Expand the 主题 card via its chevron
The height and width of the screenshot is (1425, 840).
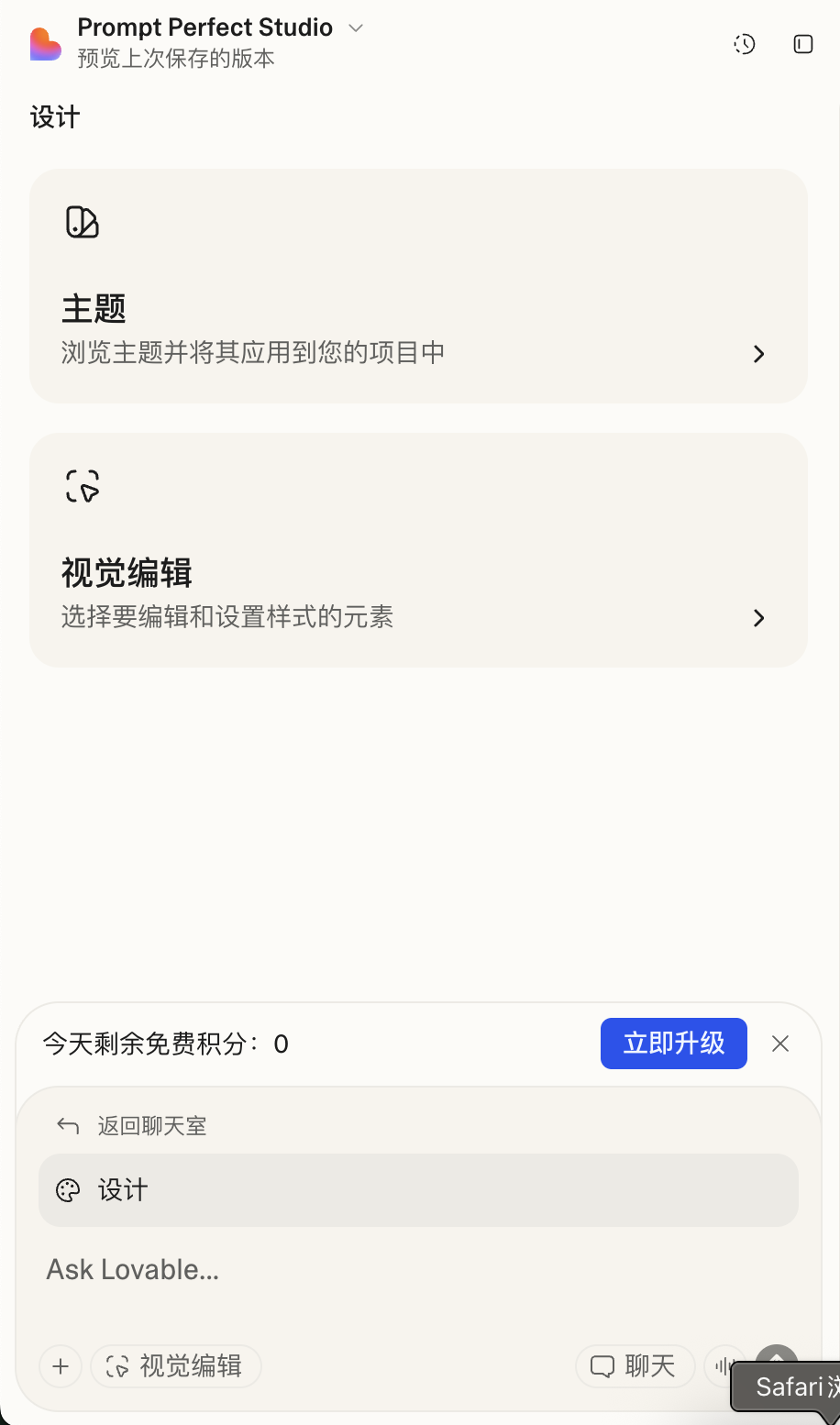(758, 353)
